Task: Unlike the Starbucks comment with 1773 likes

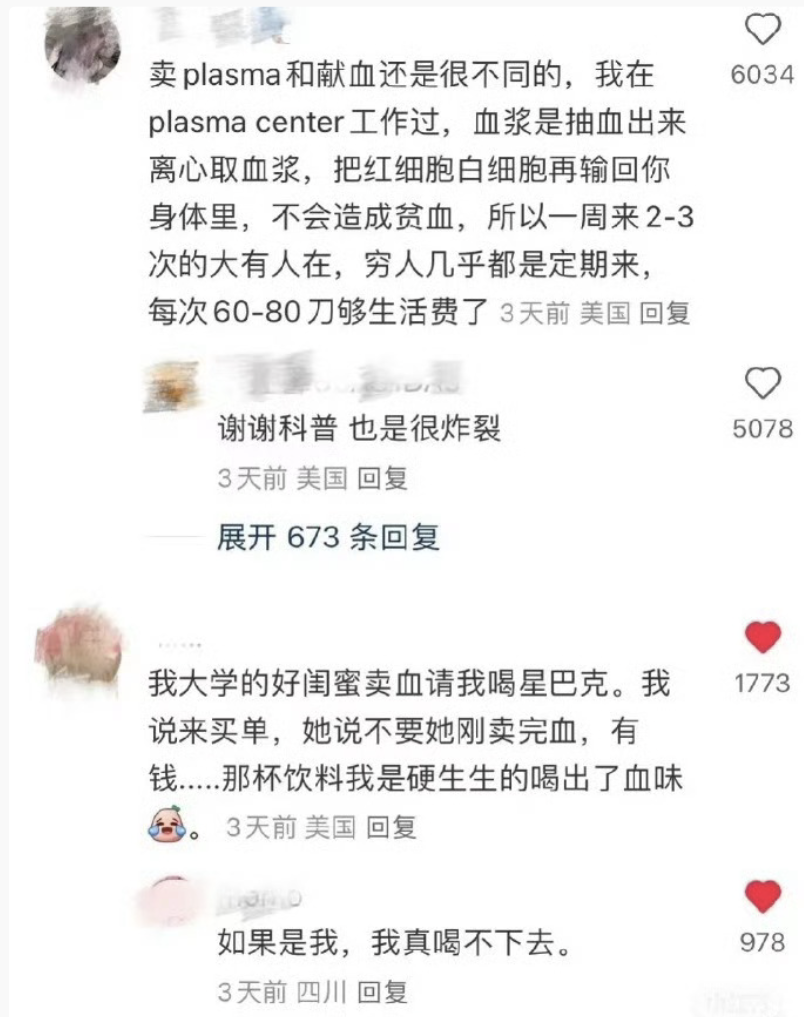Action: coord(763,637)
